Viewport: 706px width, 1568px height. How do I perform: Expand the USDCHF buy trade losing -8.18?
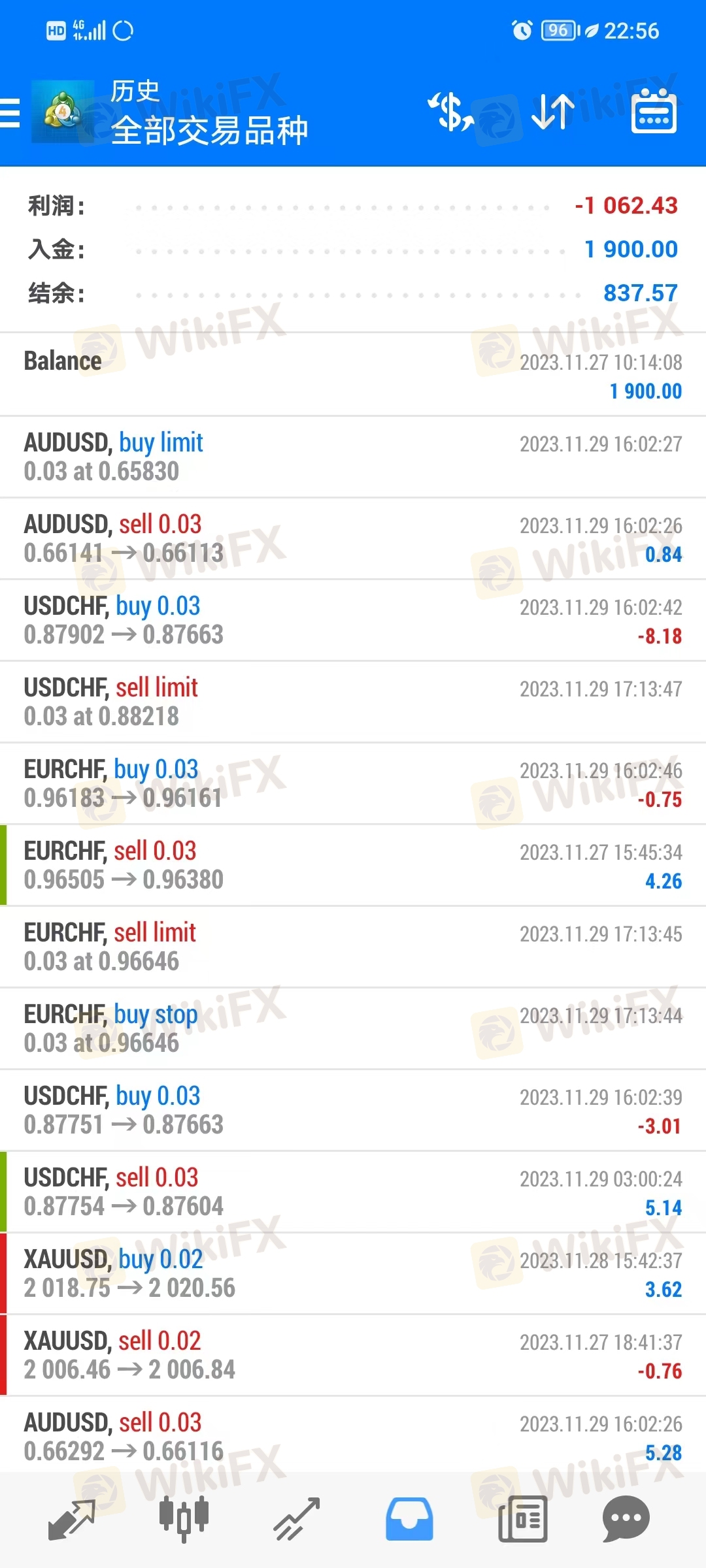point(353,620)
